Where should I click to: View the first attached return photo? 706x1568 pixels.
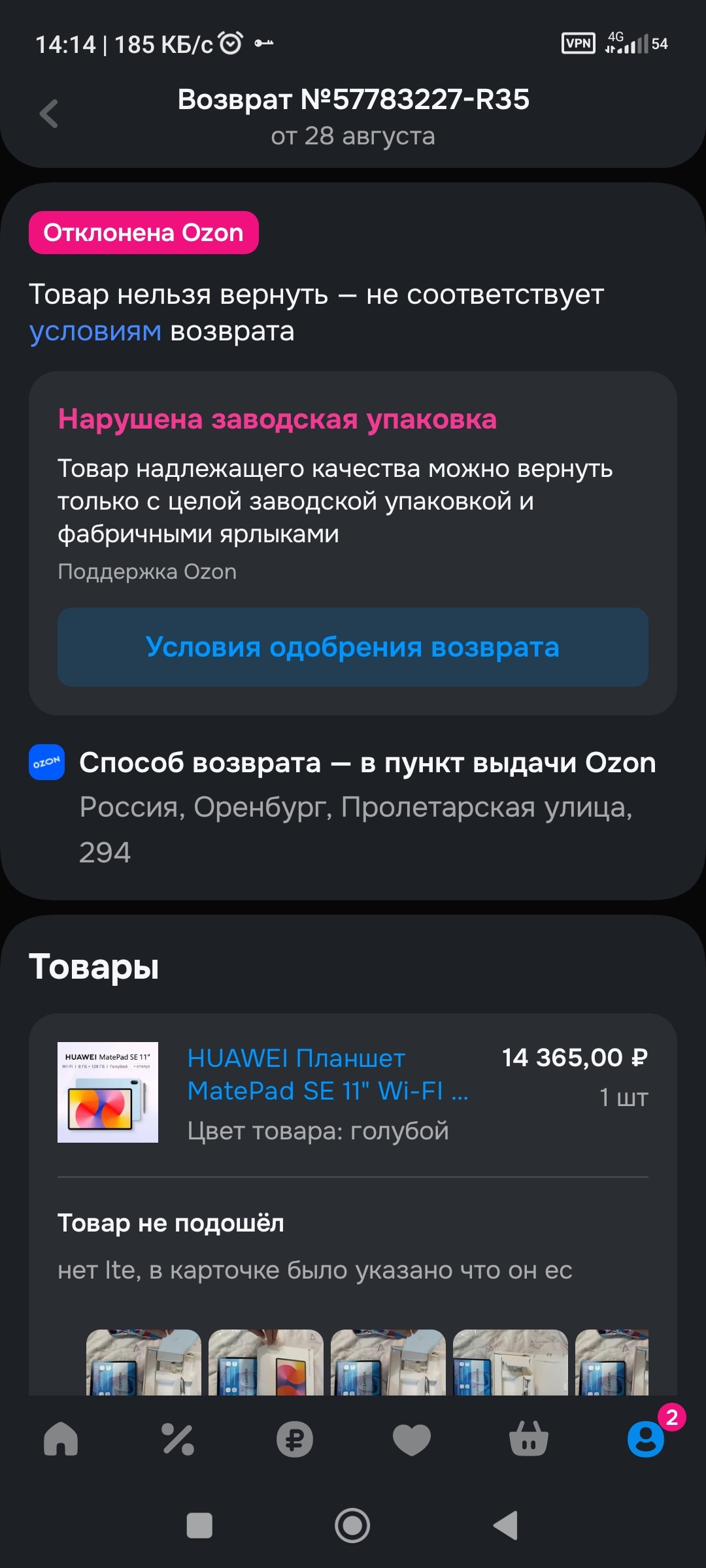143,1363
